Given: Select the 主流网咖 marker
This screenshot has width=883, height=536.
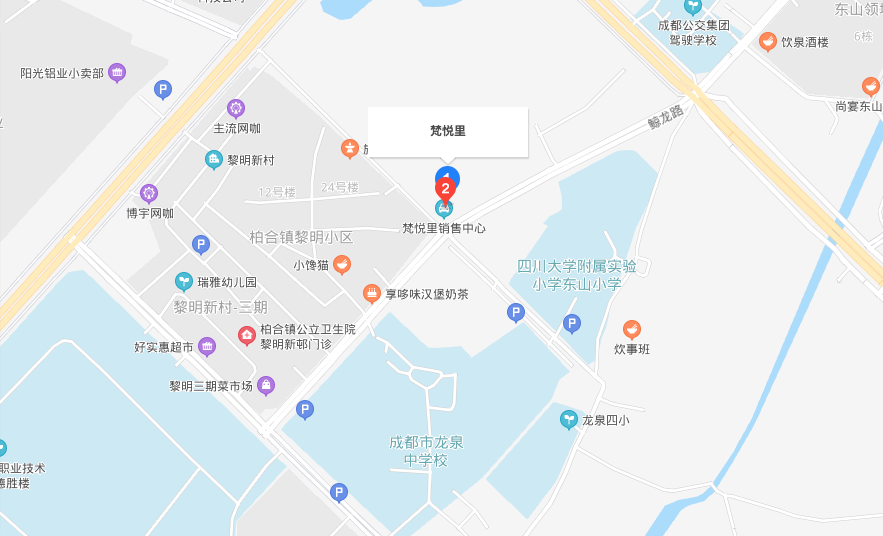Looking at the screenshot, I should pos(236,108).
